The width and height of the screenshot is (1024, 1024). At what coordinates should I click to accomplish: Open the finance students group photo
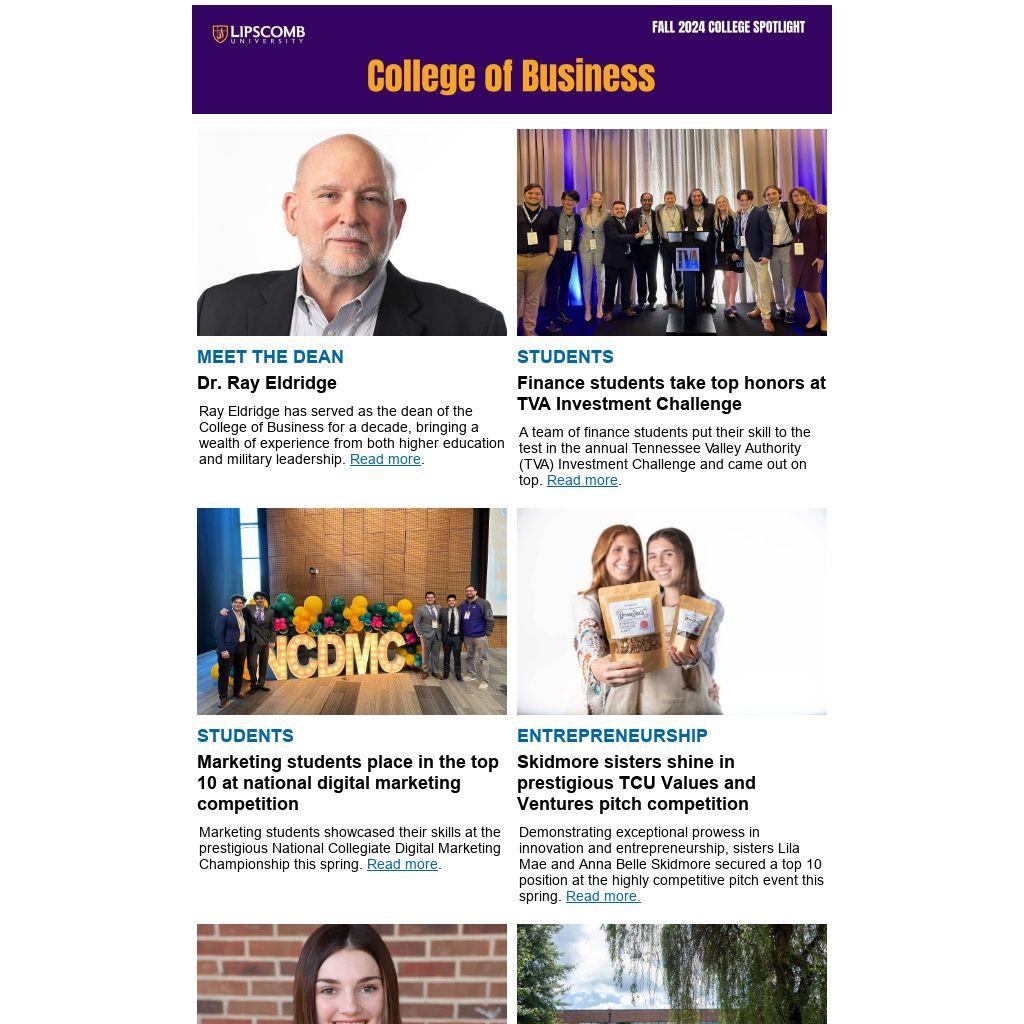point(672,232)
